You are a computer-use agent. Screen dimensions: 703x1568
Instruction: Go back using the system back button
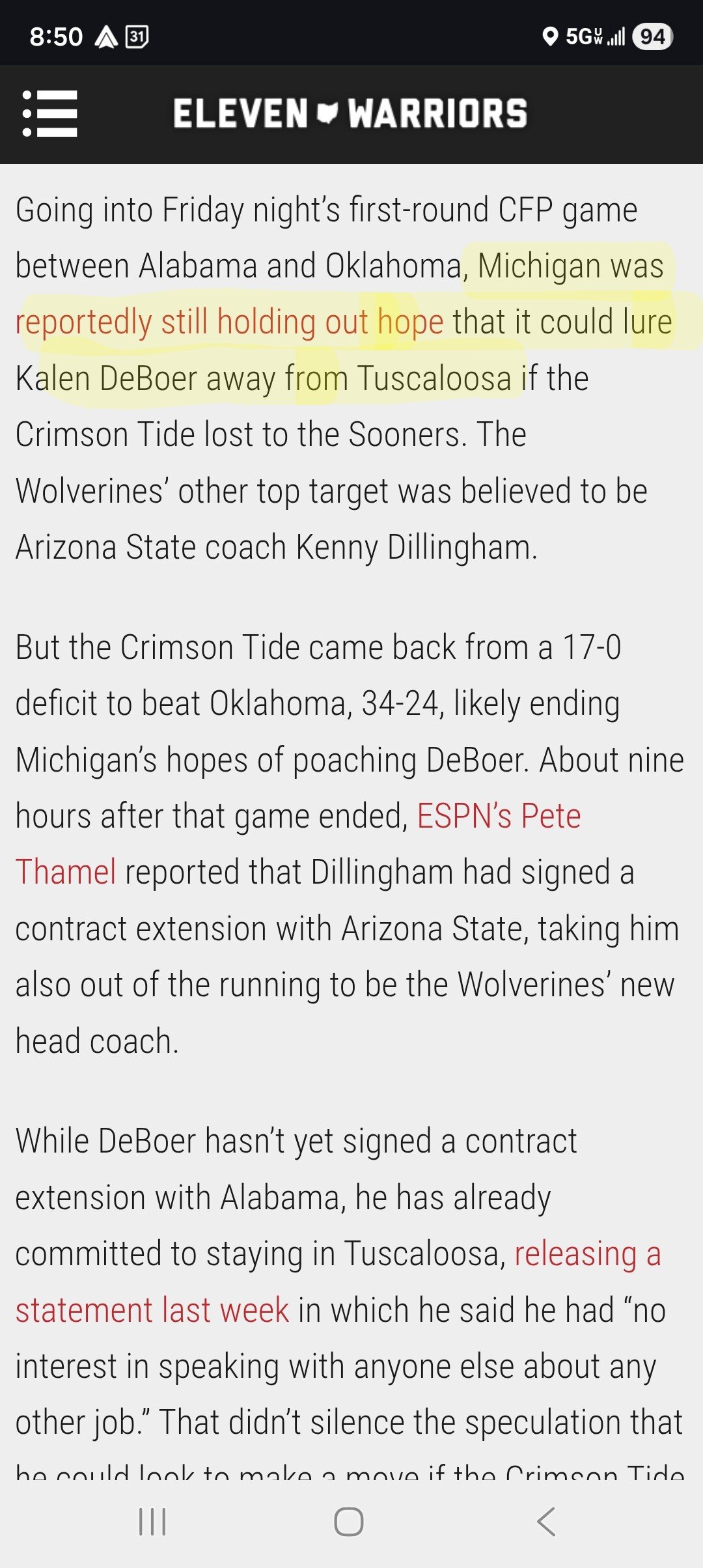point(547,1522)
